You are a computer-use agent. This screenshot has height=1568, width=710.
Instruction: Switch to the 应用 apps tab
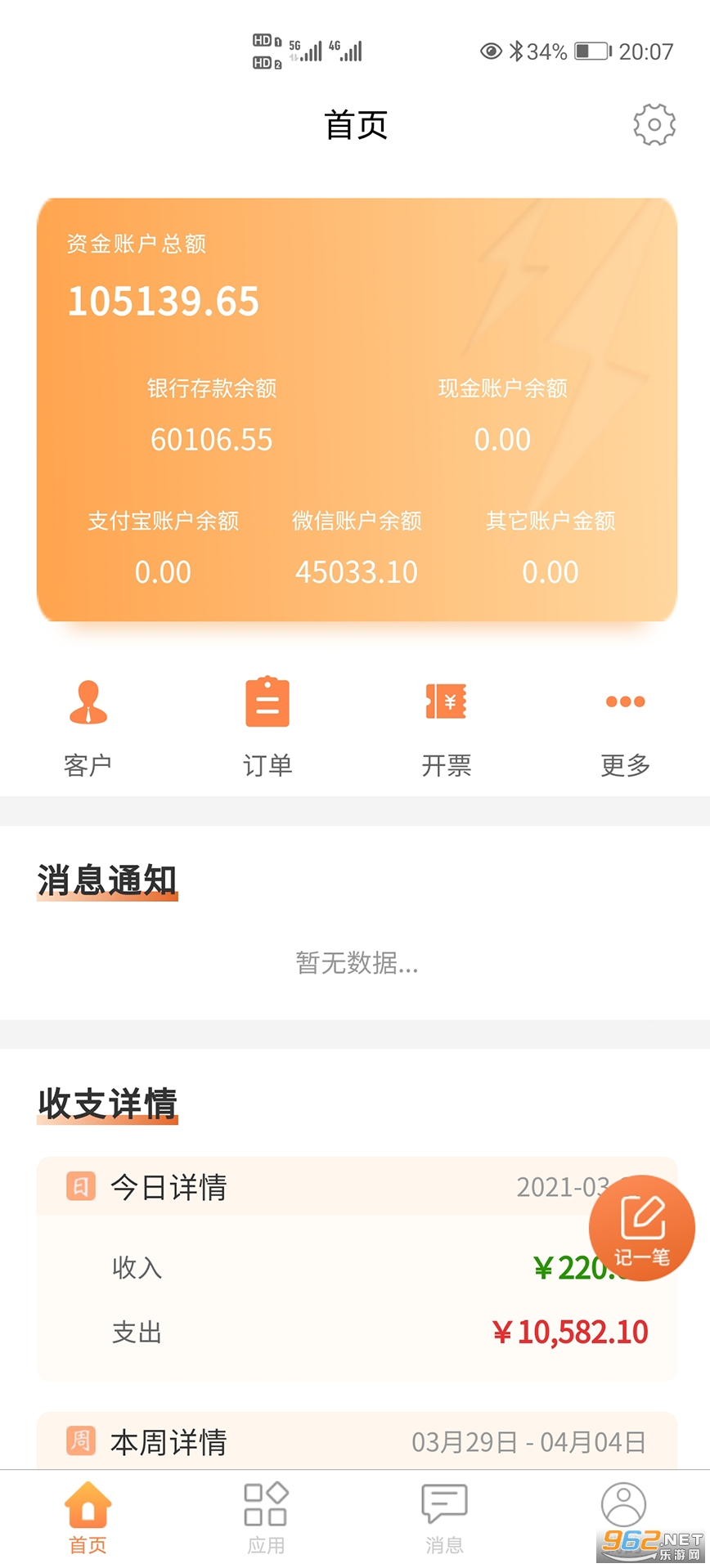(x=266, y=1517)
